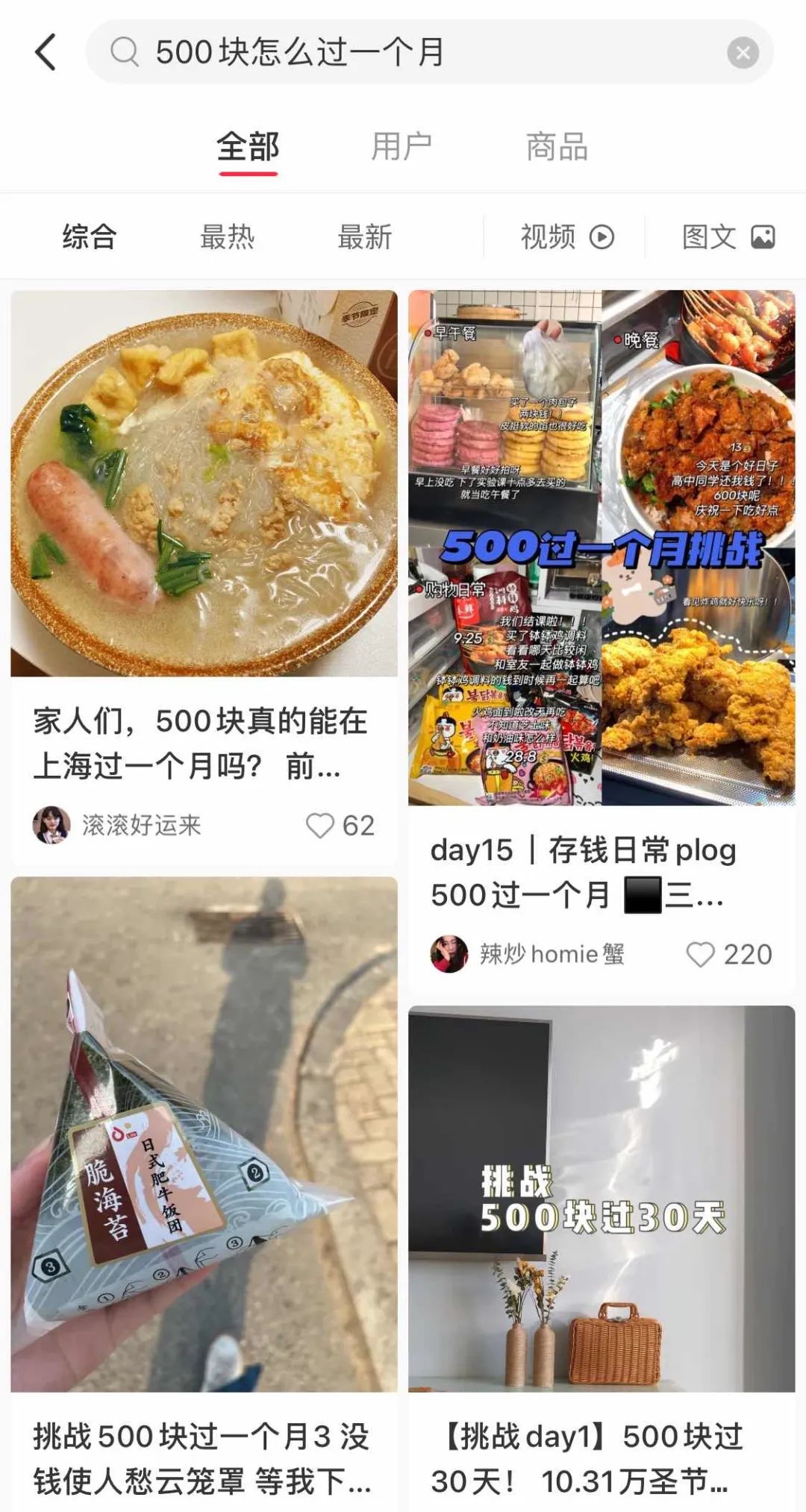
Task: Select the 全部 tab
Action: pos(248,147)
